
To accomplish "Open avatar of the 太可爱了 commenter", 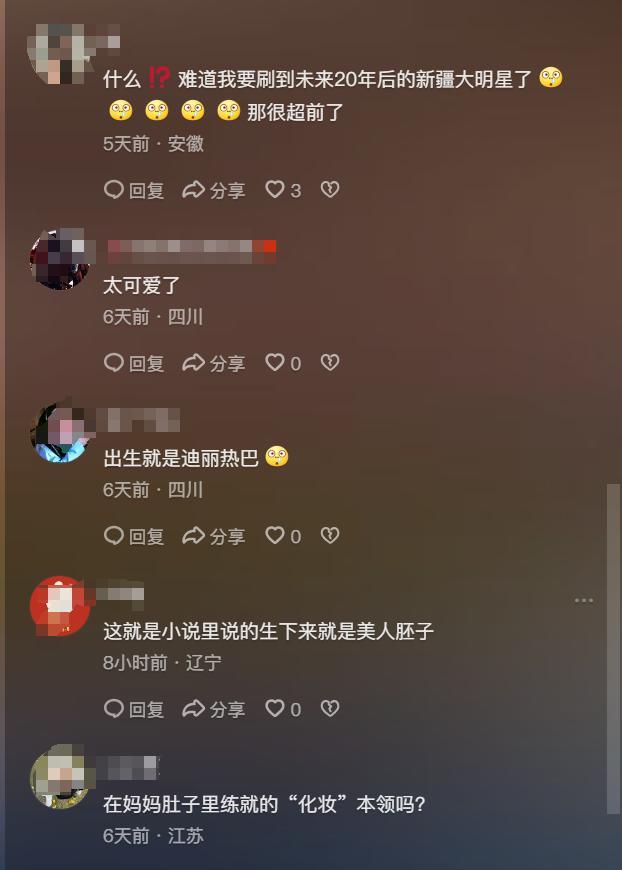I will coord(60,259).
